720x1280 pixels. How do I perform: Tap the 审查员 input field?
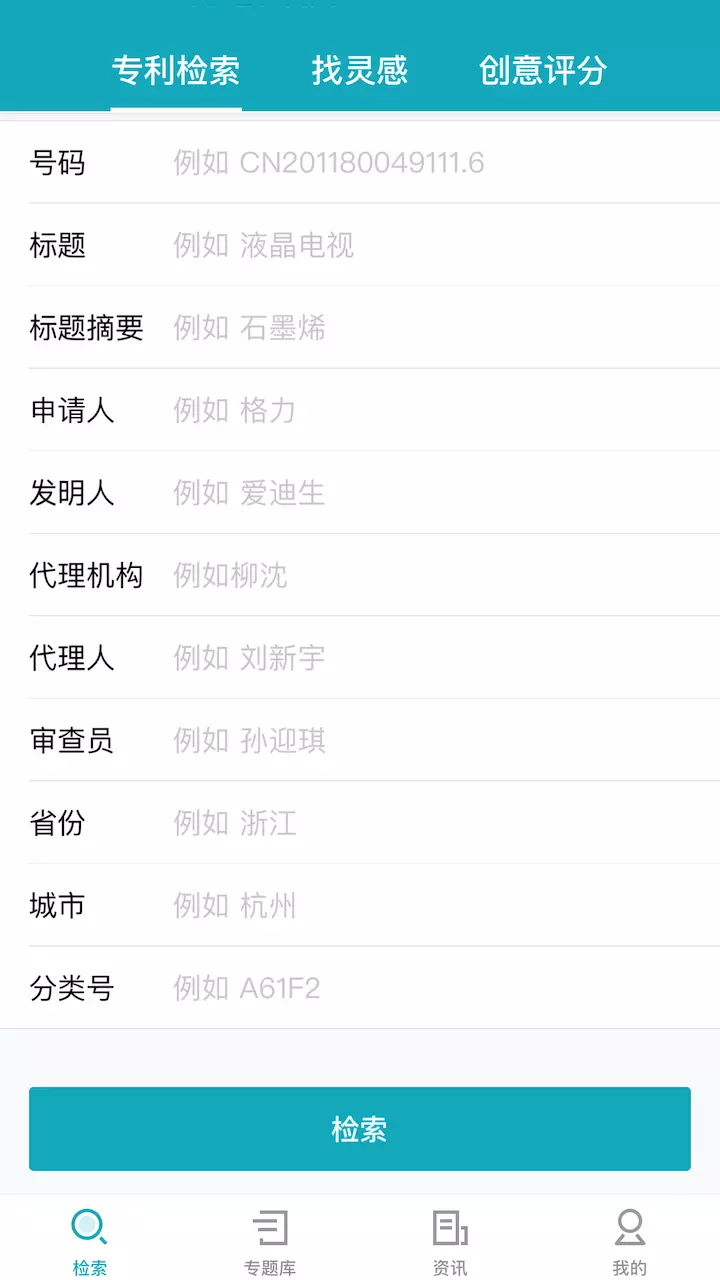point(440,740)
